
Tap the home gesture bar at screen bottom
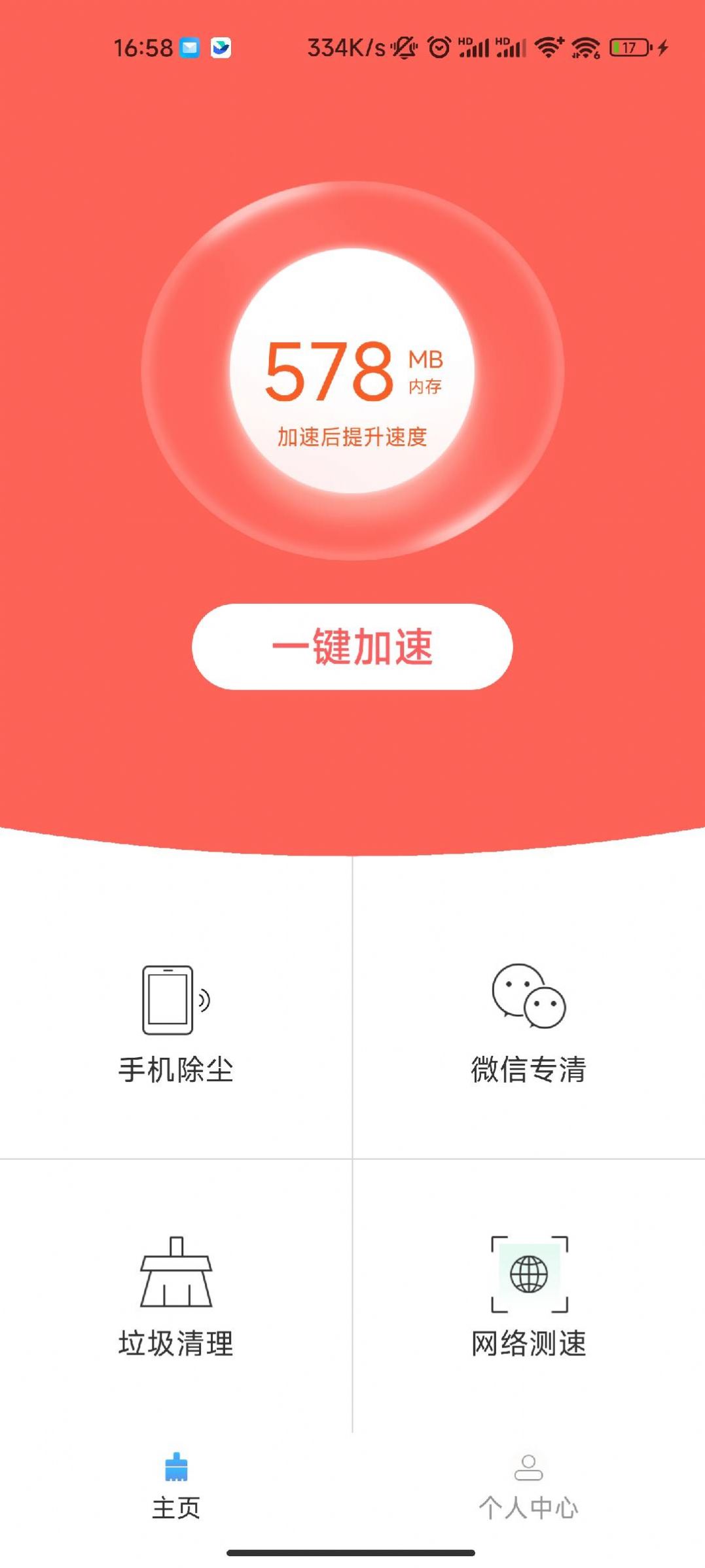(352, 1553)
